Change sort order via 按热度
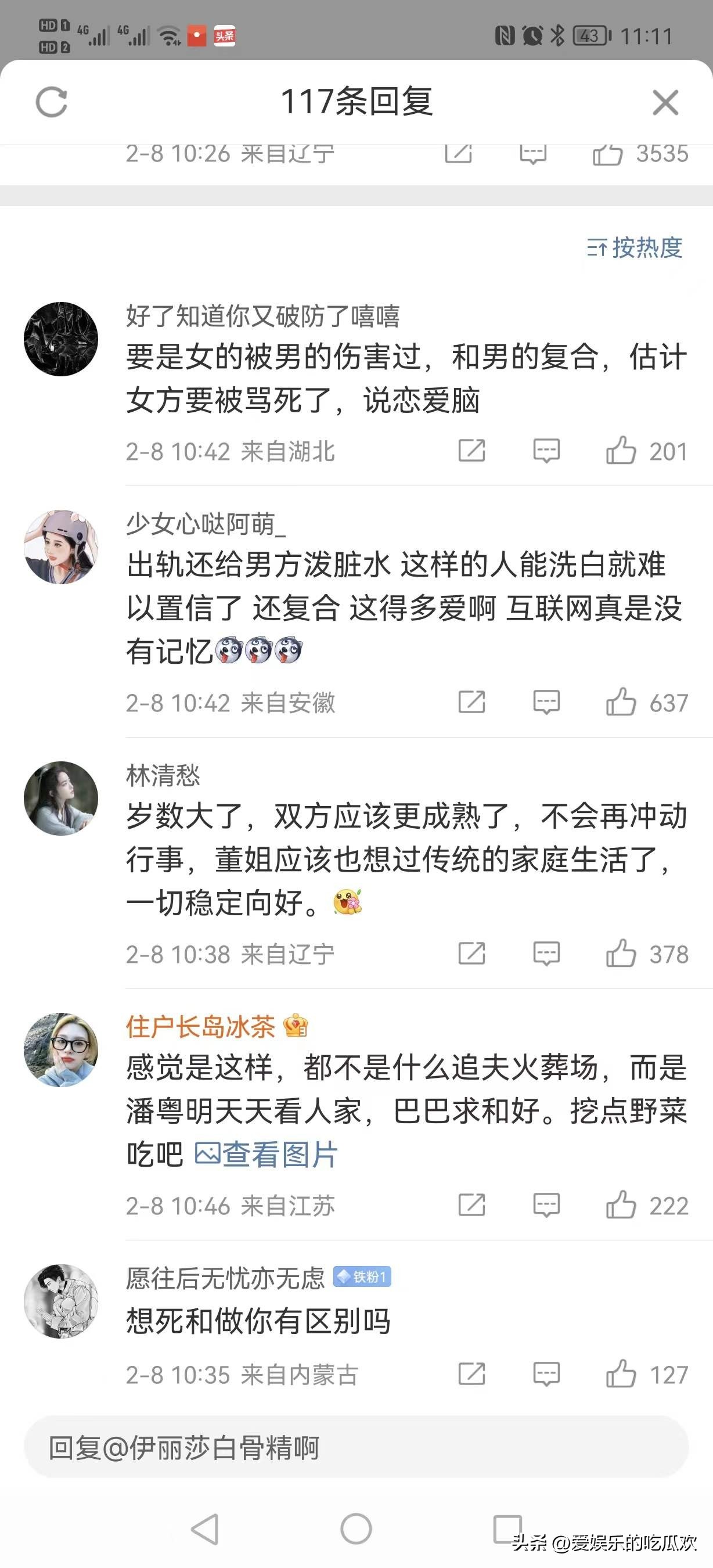 [x=635, y=248]
